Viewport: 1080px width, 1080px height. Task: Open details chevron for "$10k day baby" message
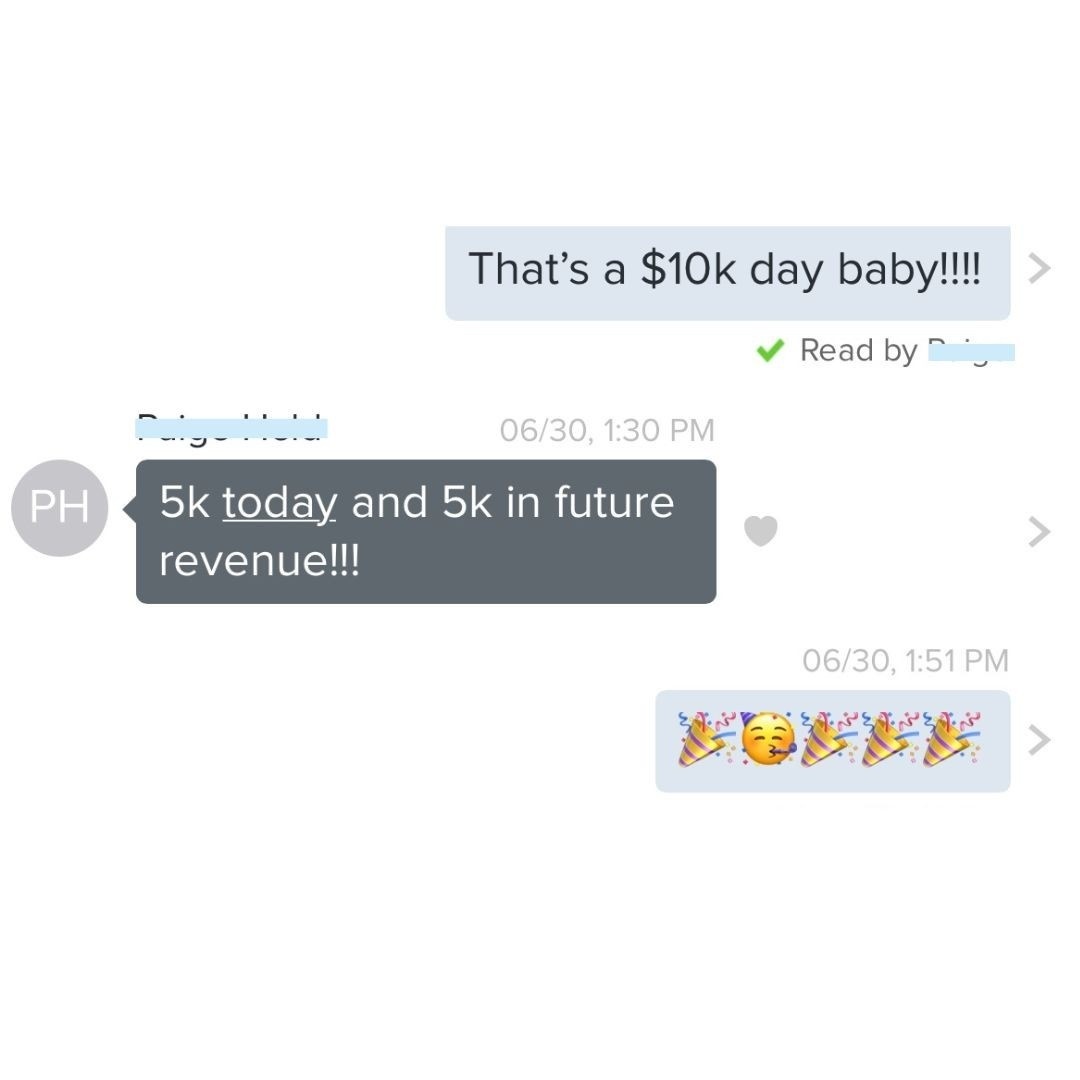(x=1040, y=268)
